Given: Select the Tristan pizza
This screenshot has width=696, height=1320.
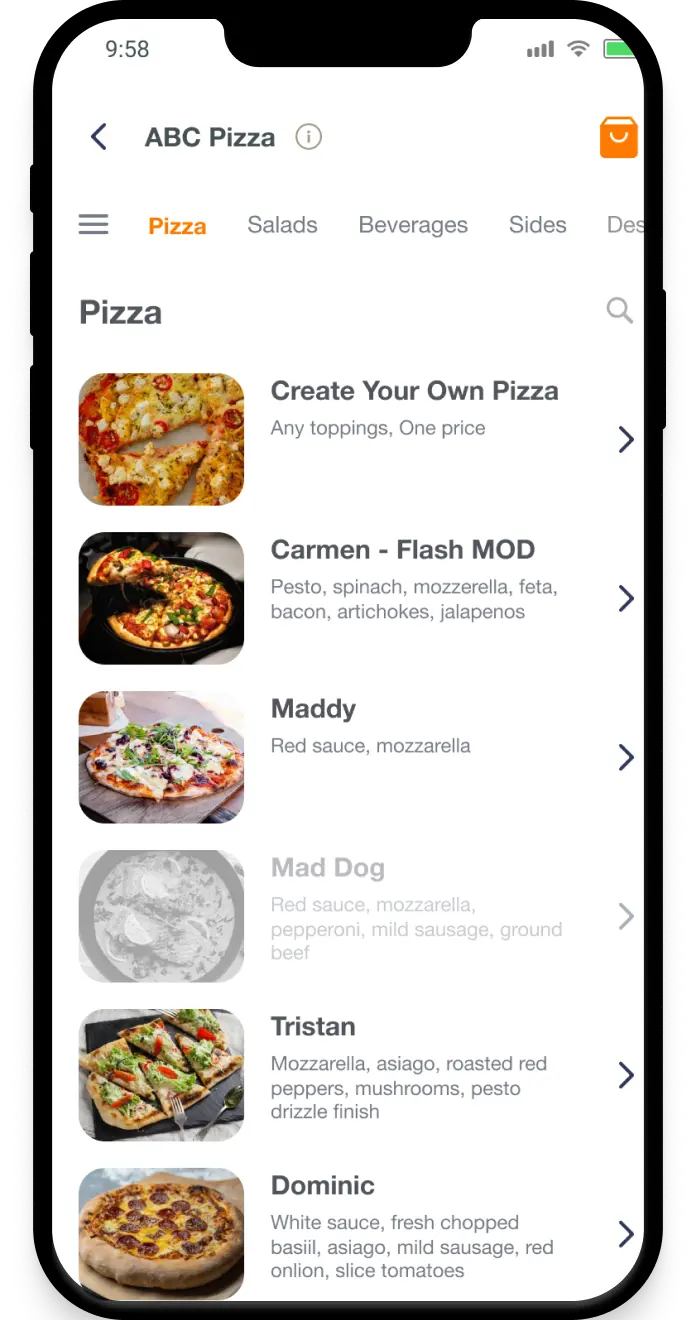Looking at the screenshot, I should pyautogui.click(x=313, y=1027).
